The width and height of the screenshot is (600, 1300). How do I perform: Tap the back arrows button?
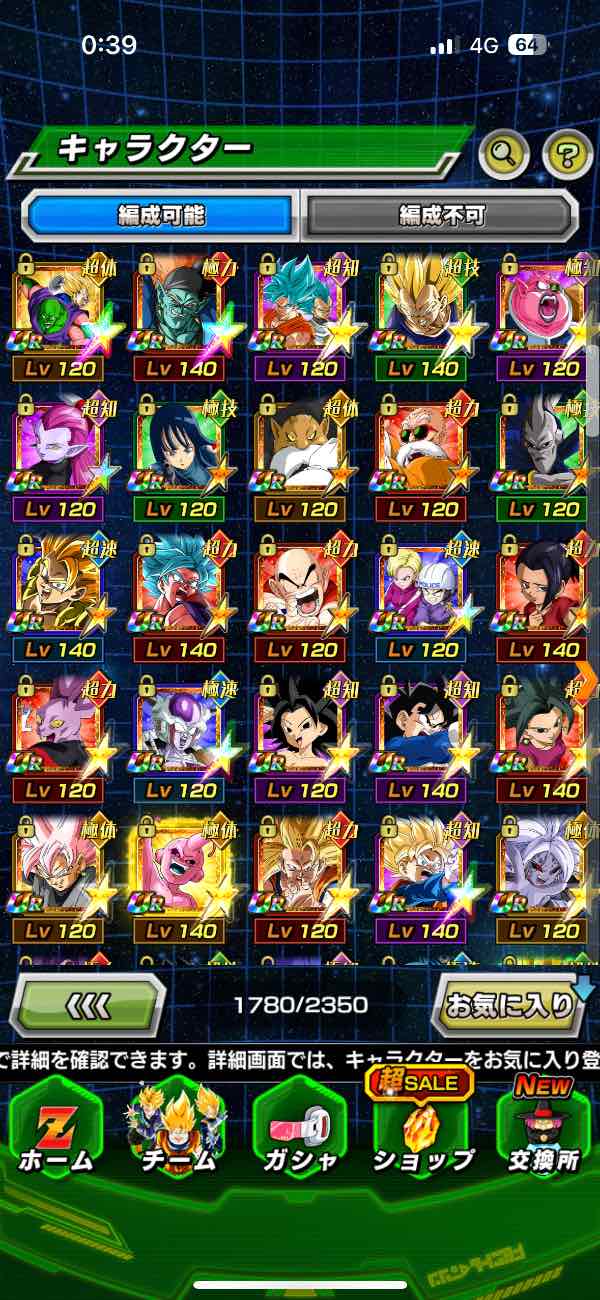87,1005
